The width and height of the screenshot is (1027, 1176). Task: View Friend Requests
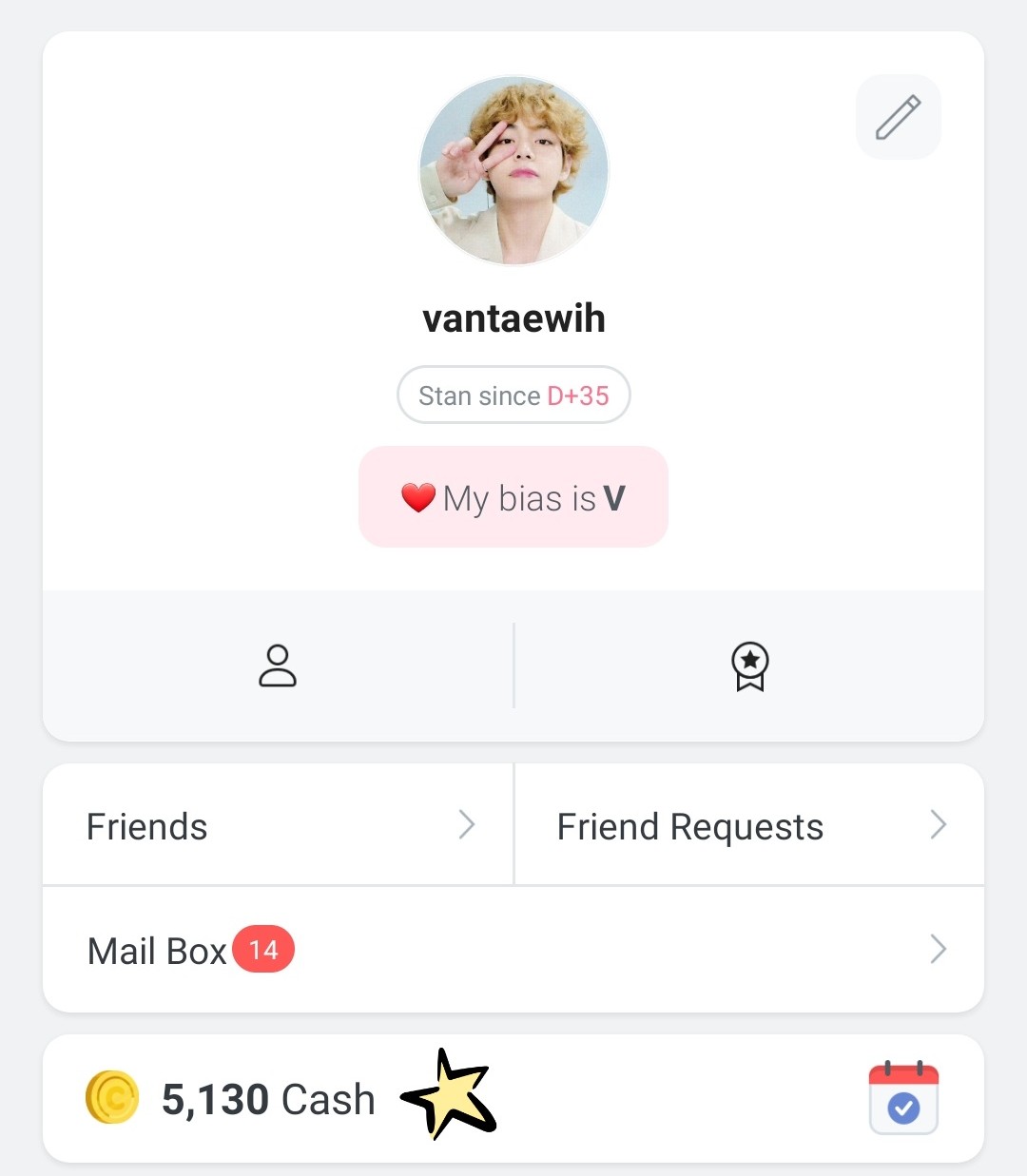coord(749,825)
